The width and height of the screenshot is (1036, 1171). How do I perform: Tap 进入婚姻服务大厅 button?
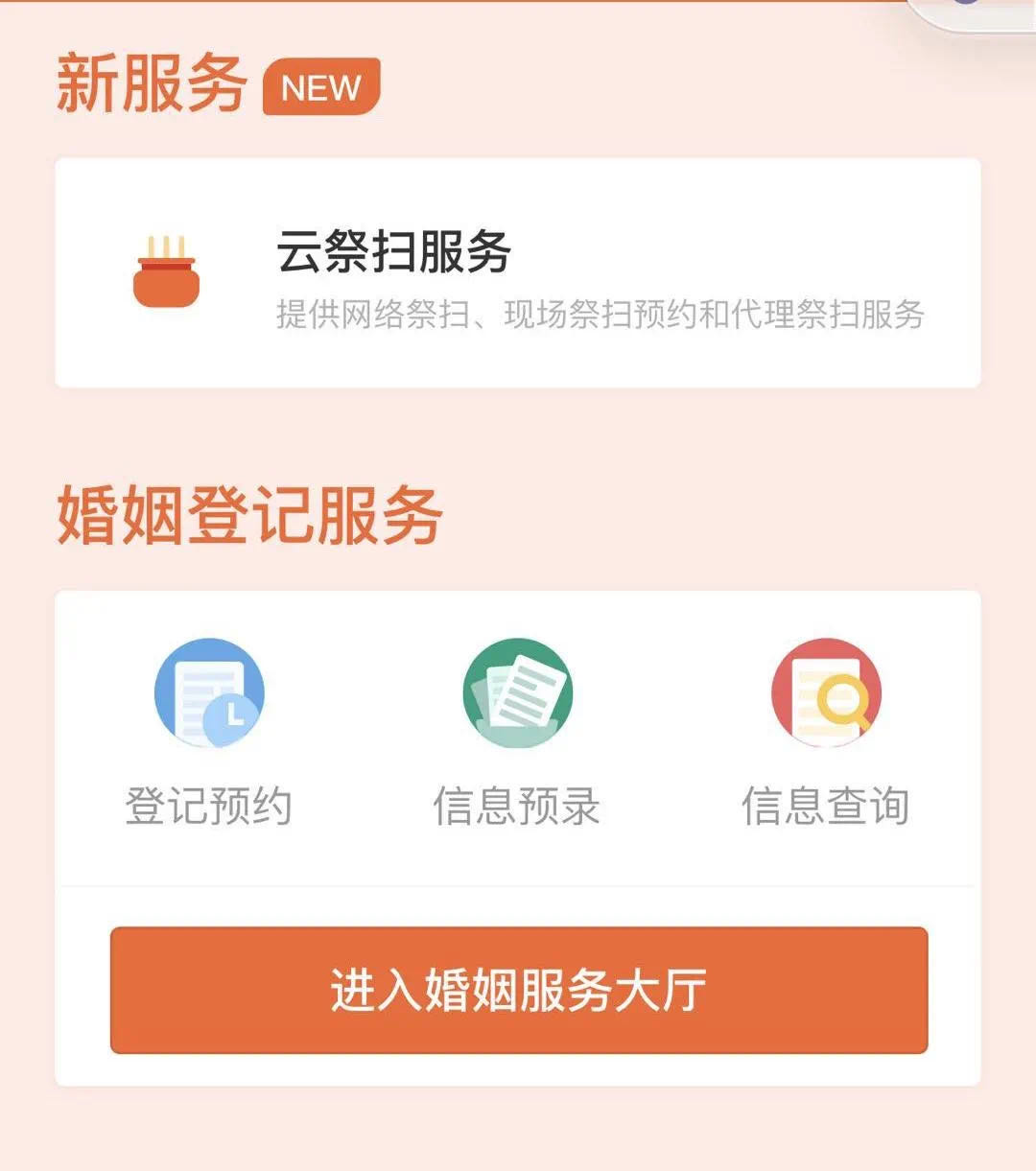(518, 990)
